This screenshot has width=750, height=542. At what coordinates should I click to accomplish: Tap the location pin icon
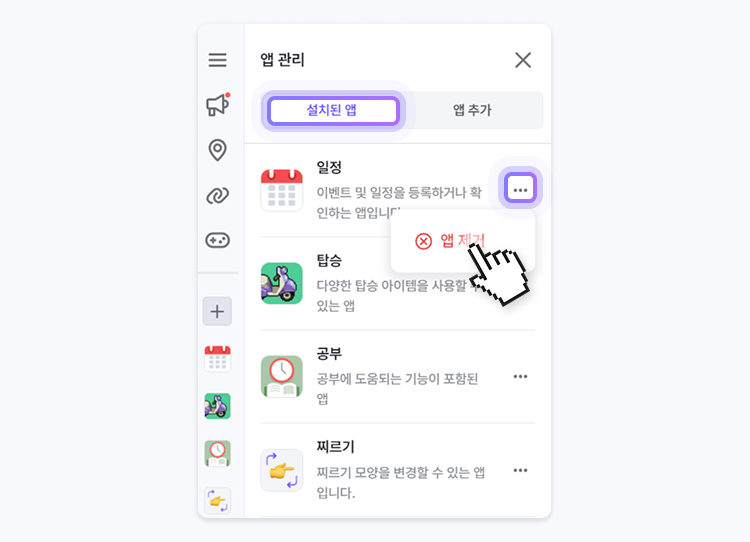[217, 150]
